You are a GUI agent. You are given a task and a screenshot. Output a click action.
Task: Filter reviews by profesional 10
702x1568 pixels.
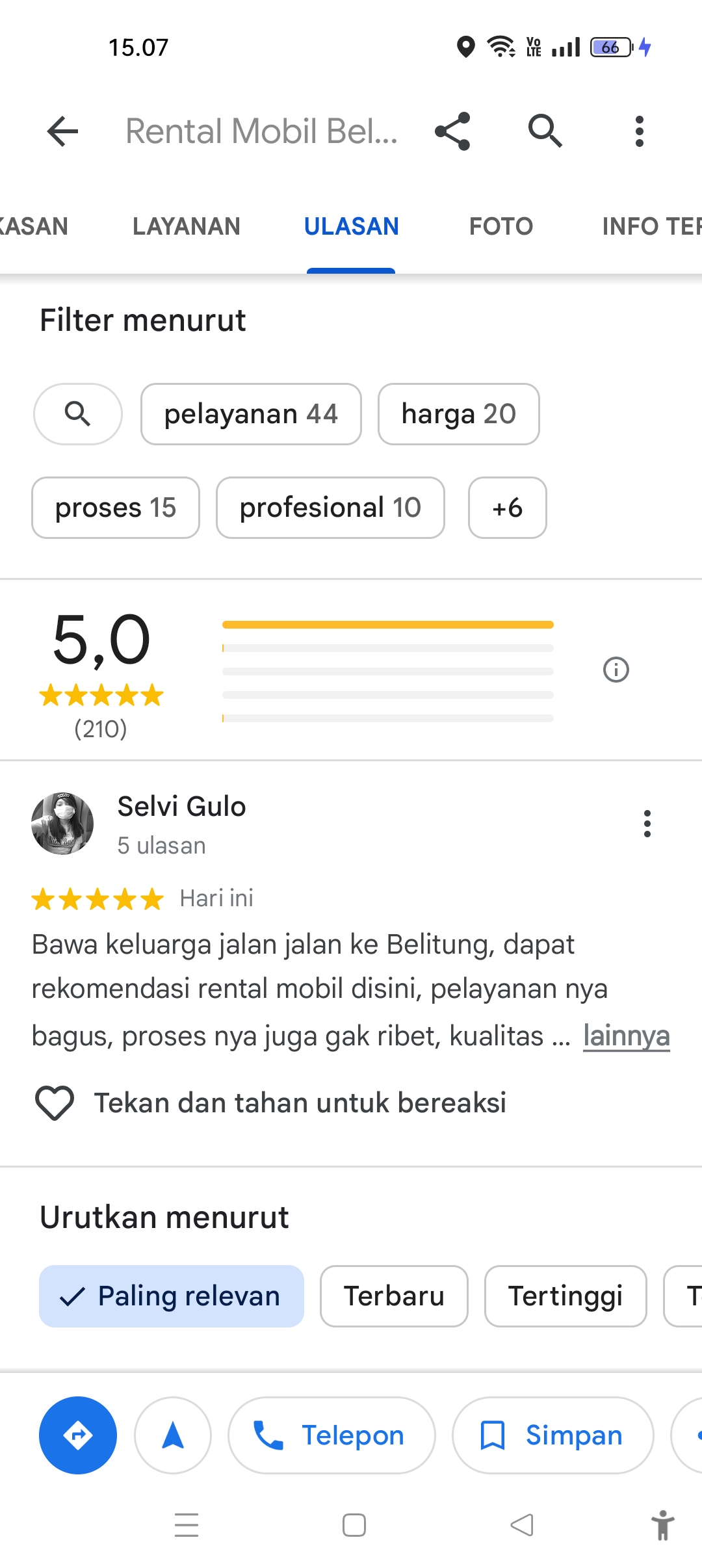tap(330, 508)
